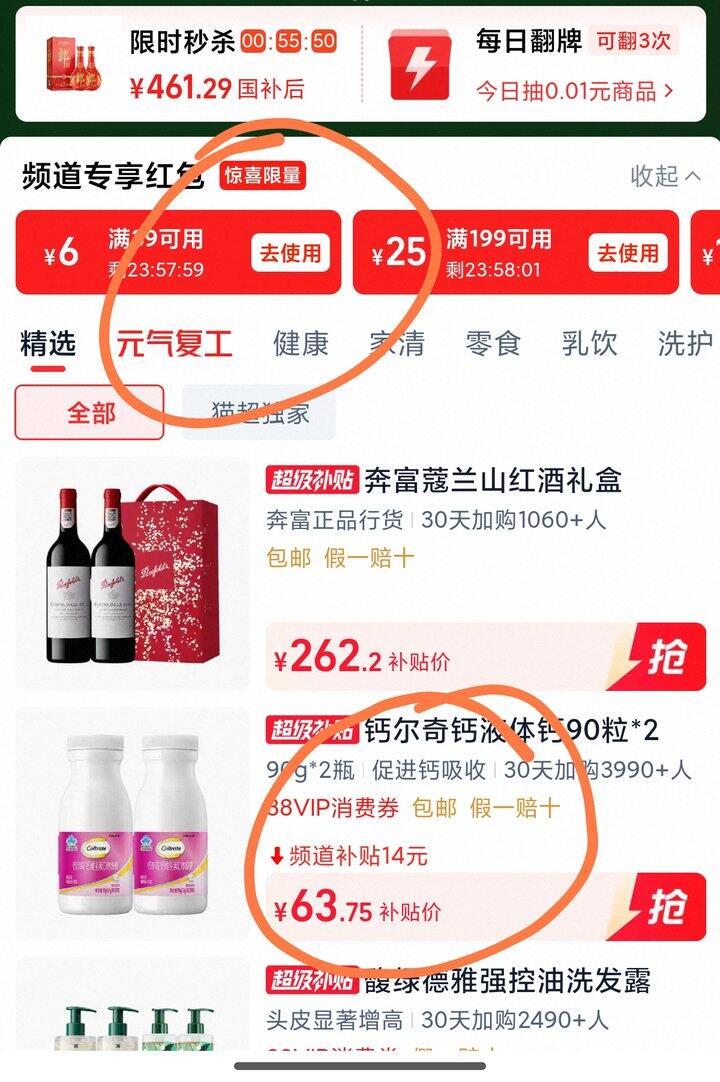Switch to the 精选 tab
This screenshot has width=720, height=1082.
click(x=48, y=344)
